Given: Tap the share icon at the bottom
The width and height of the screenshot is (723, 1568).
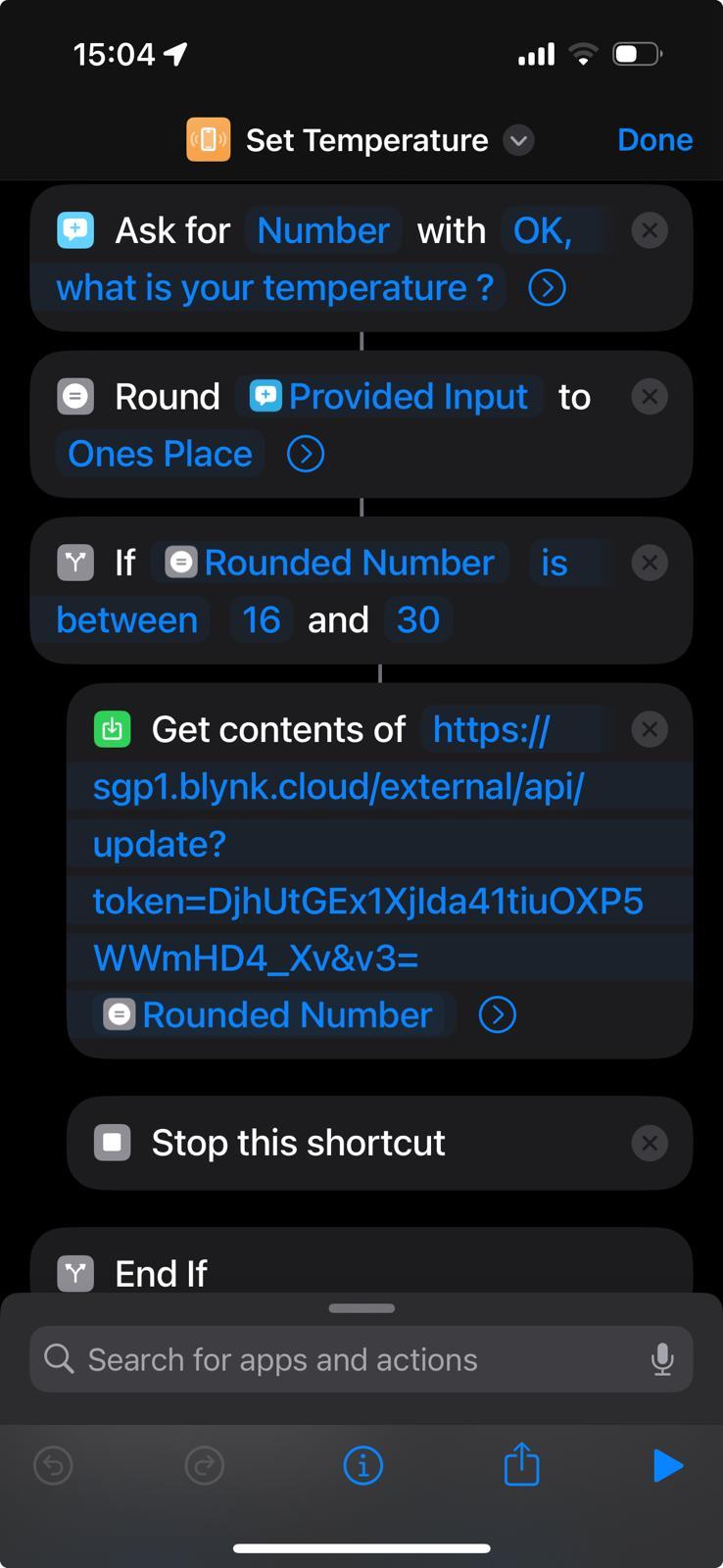Looking at the screenshot, I should [520, 1465].
